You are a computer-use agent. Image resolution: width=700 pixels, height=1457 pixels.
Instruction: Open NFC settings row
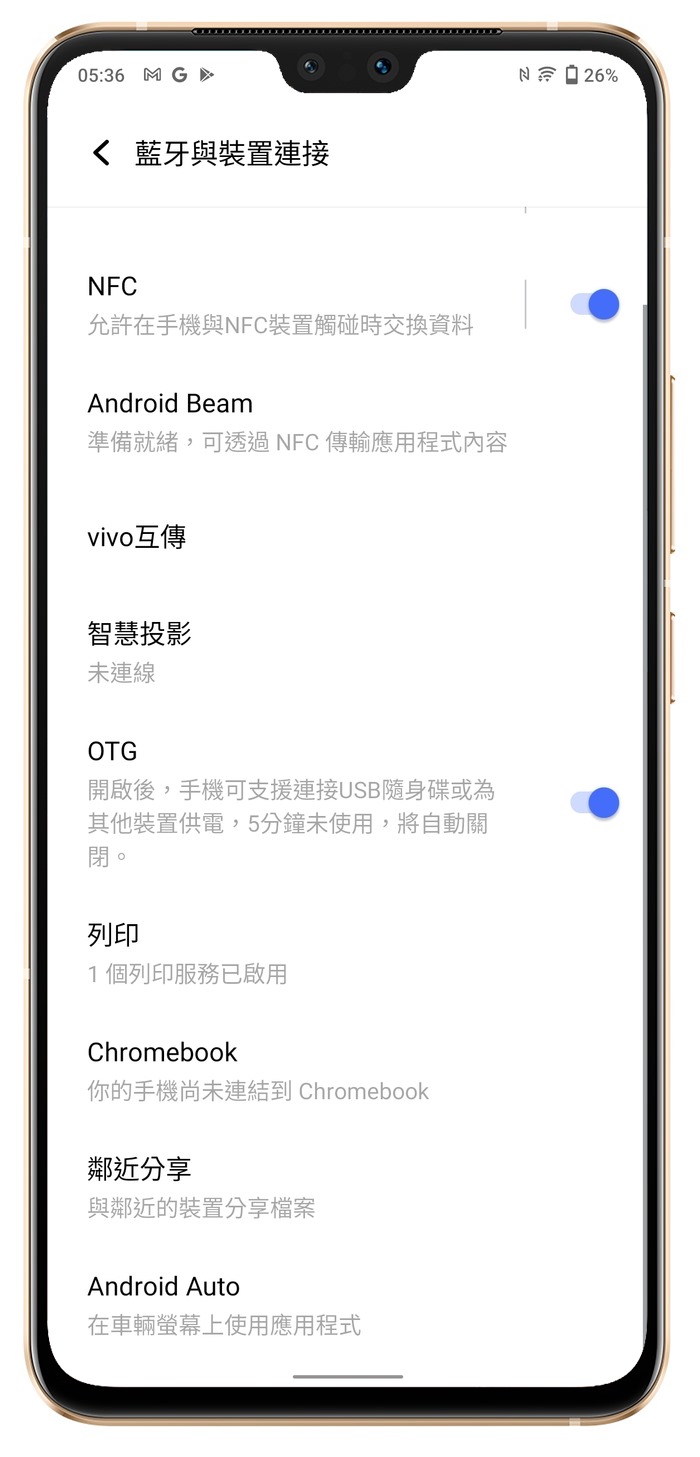click(x=280, y=304)
